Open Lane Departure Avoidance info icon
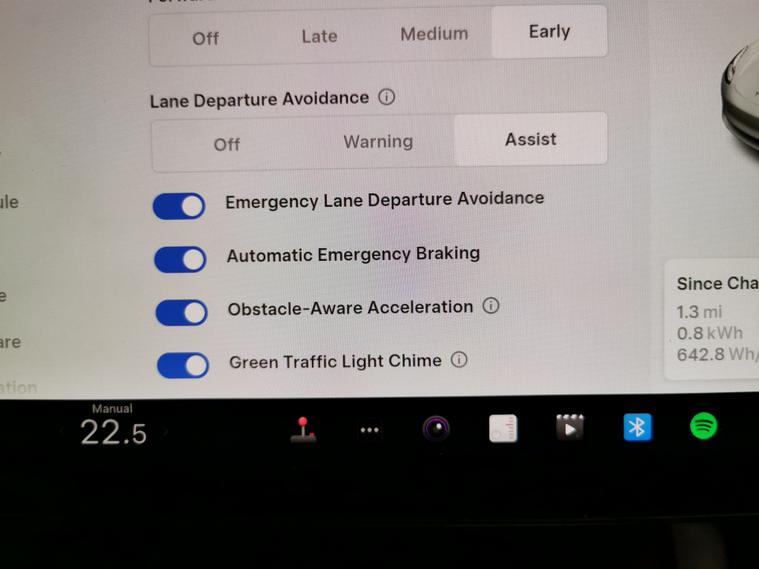The width and height of the screenshot is (759, 569). (x=387, y=97)
